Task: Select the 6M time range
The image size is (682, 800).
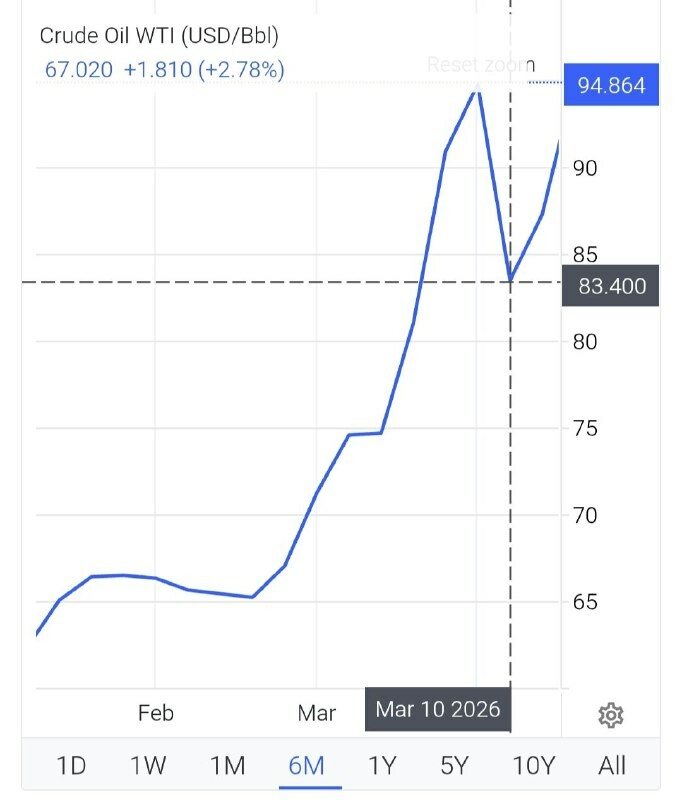Action: pyautogui.click(x=306, y=766)
